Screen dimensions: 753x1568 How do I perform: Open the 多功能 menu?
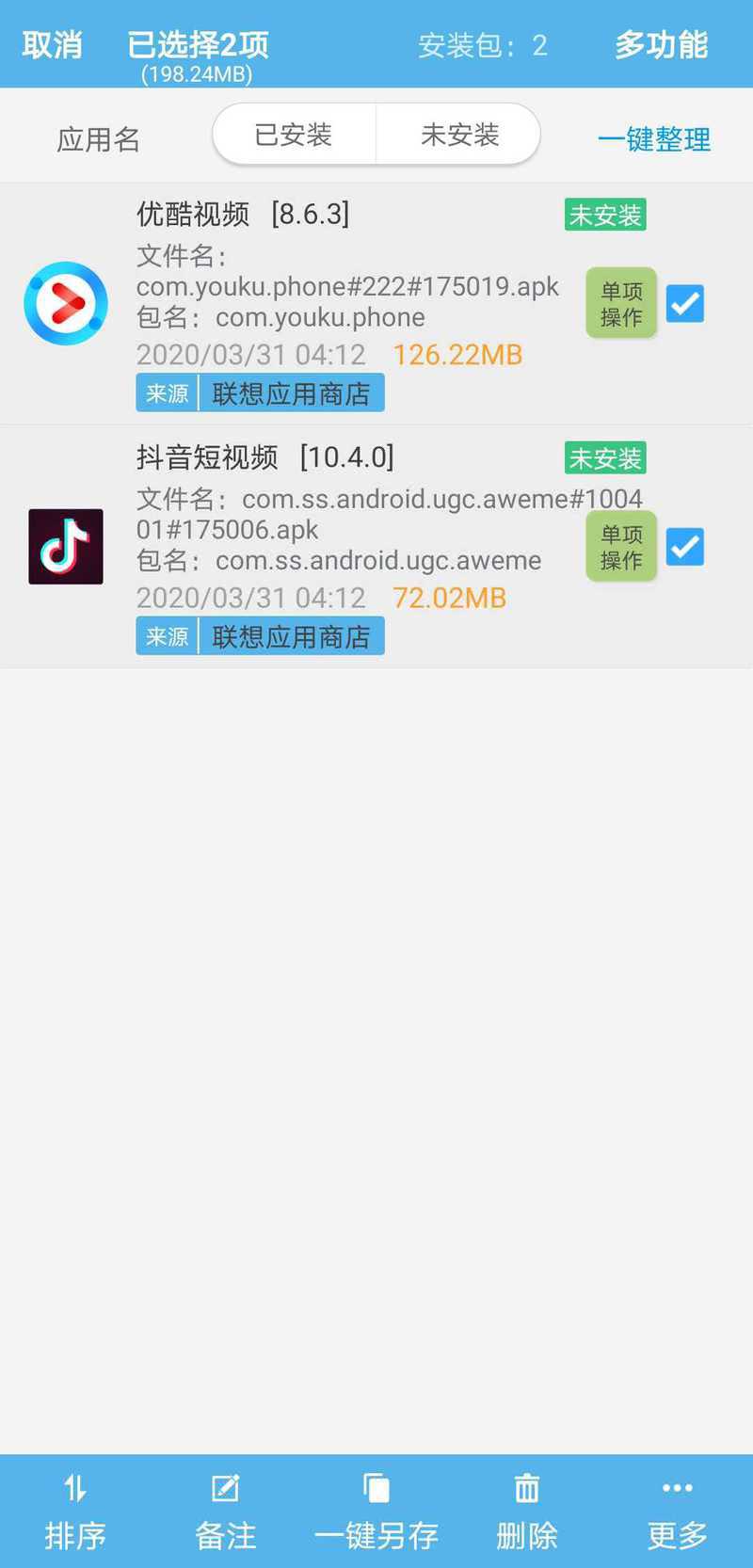coord(661,45)
